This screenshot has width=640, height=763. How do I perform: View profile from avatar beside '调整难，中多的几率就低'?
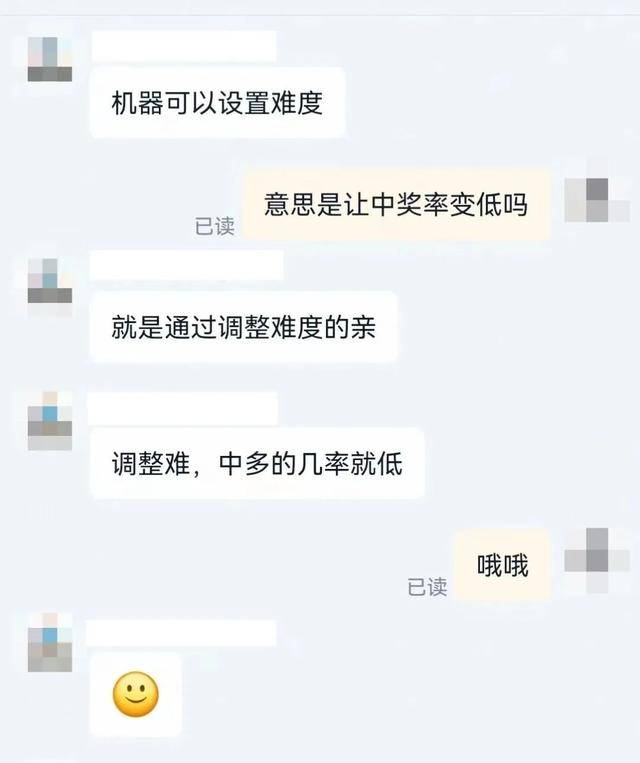[x=49, y=419]
